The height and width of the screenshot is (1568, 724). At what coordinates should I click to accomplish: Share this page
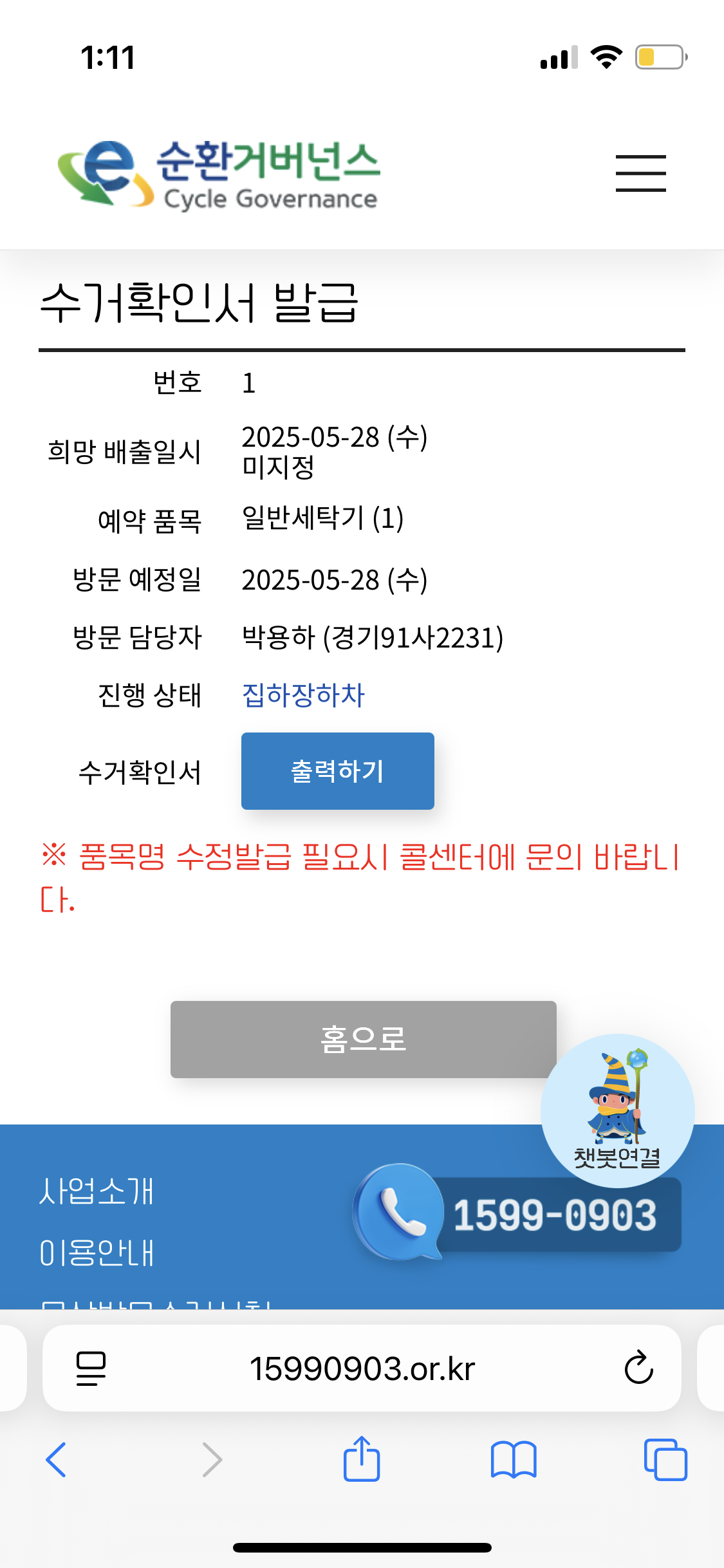click(361, 1459)
